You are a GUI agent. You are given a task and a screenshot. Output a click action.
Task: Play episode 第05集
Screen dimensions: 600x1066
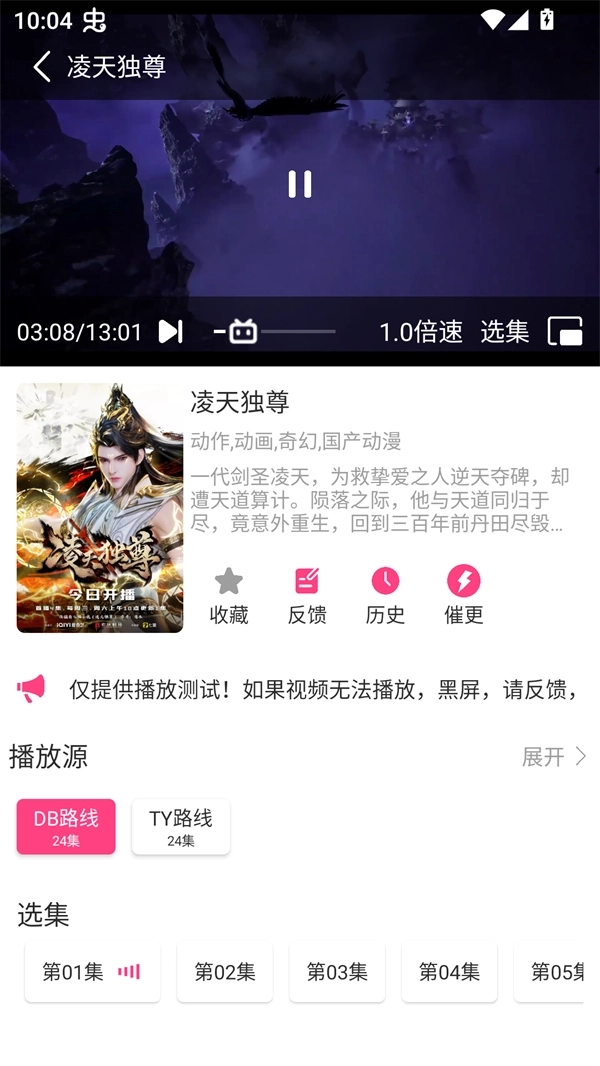pos(552,972)
